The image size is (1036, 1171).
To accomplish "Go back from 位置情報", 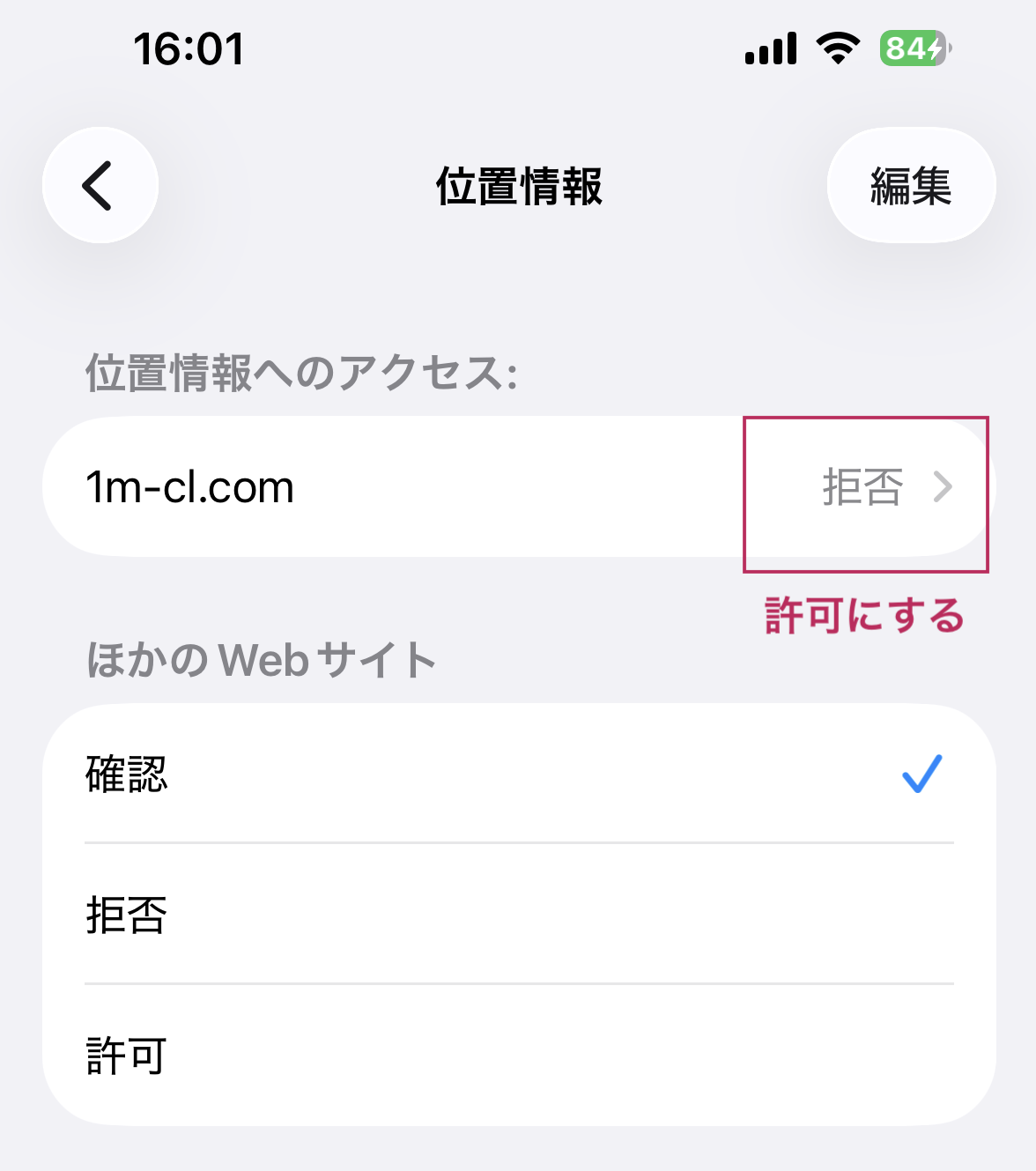I will pos(100,186).
